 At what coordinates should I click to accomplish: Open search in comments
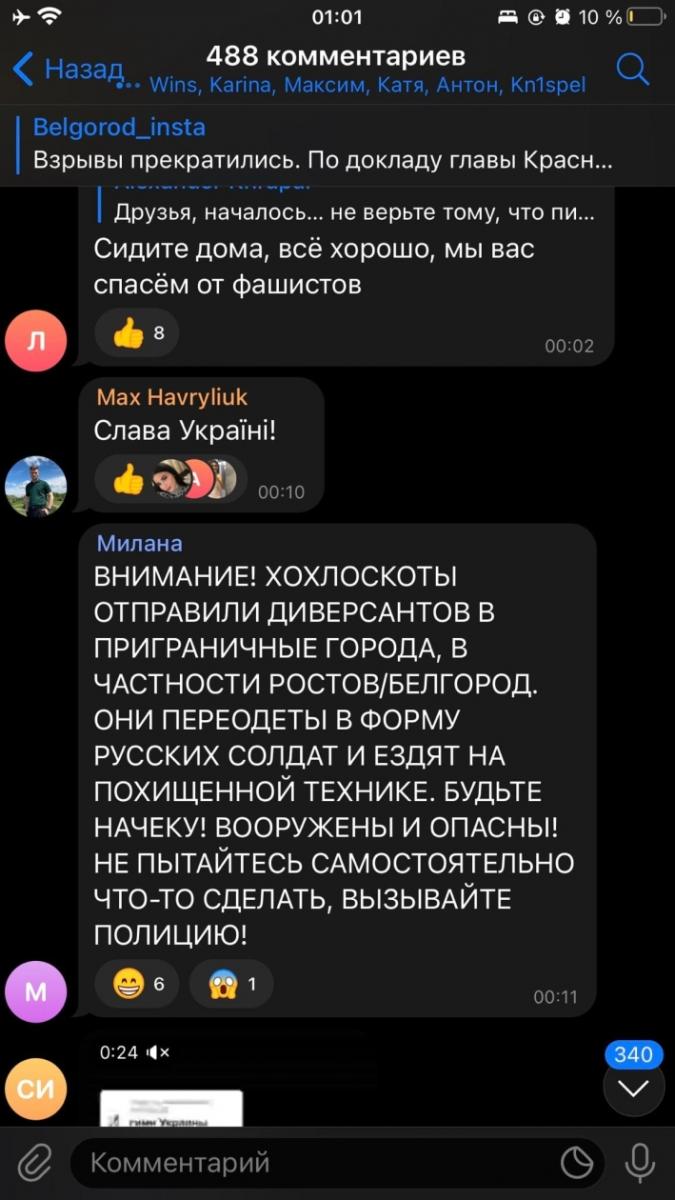pyautogui.click(x=633, y=69)
